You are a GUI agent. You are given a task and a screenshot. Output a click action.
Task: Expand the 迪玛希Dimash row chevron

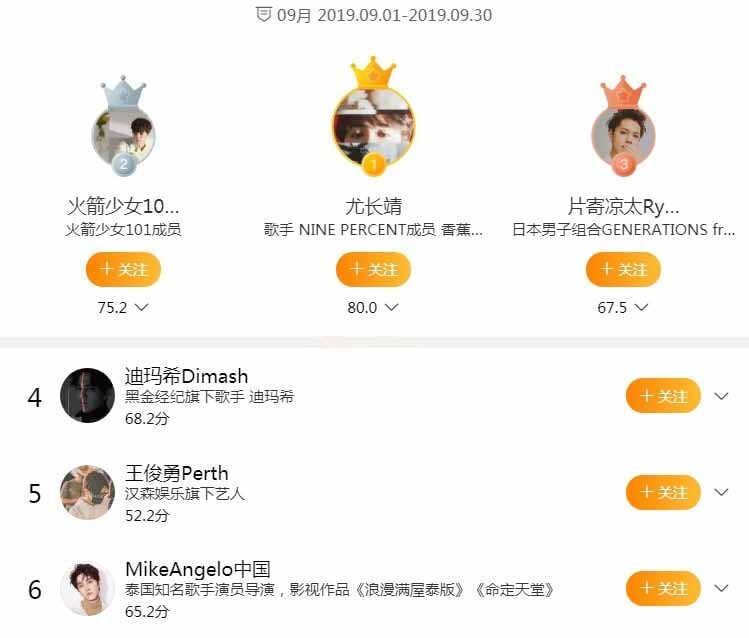point(722,396)
